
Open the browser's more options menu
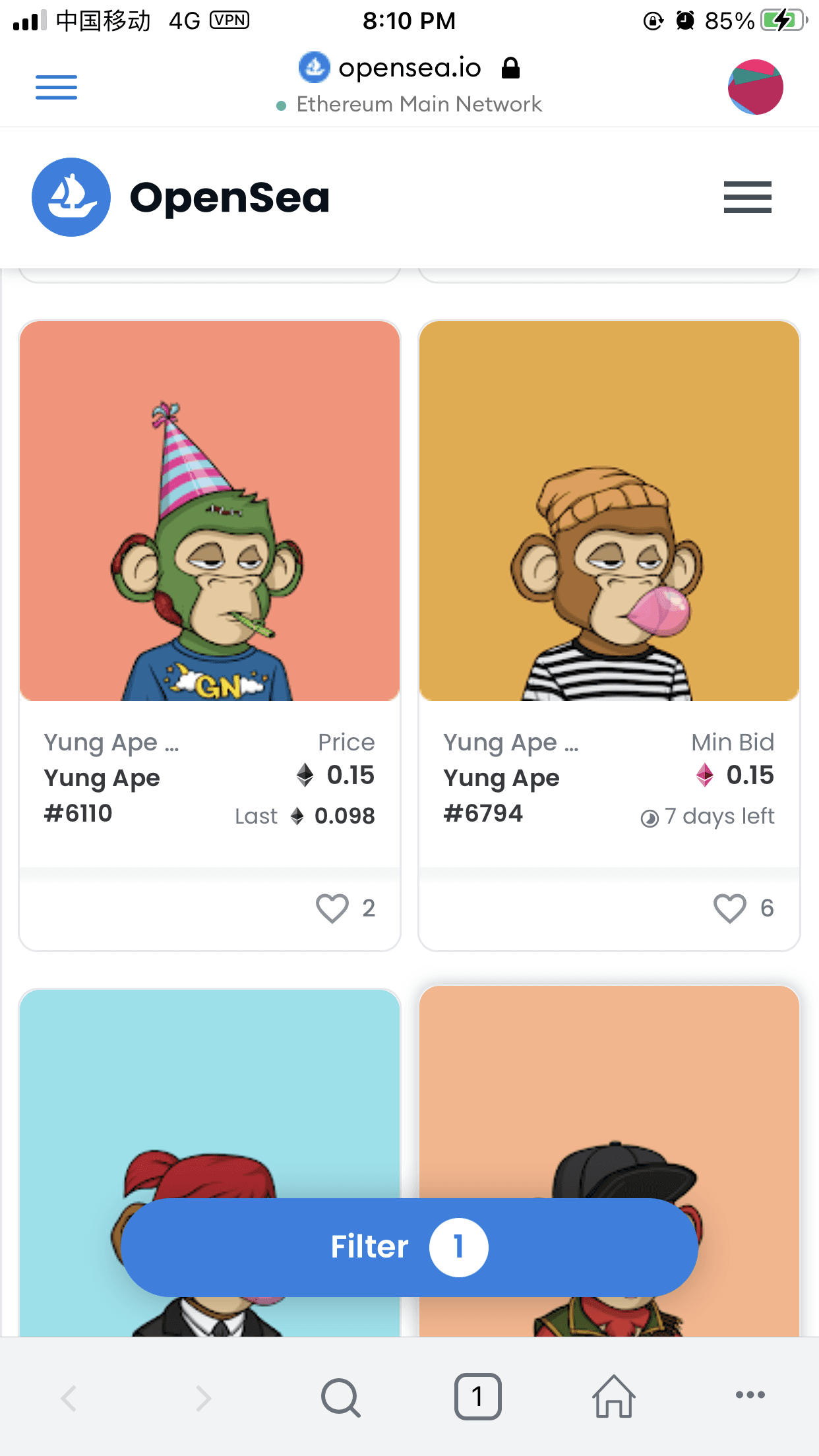pyautogui.click(x=750, y=1395)
